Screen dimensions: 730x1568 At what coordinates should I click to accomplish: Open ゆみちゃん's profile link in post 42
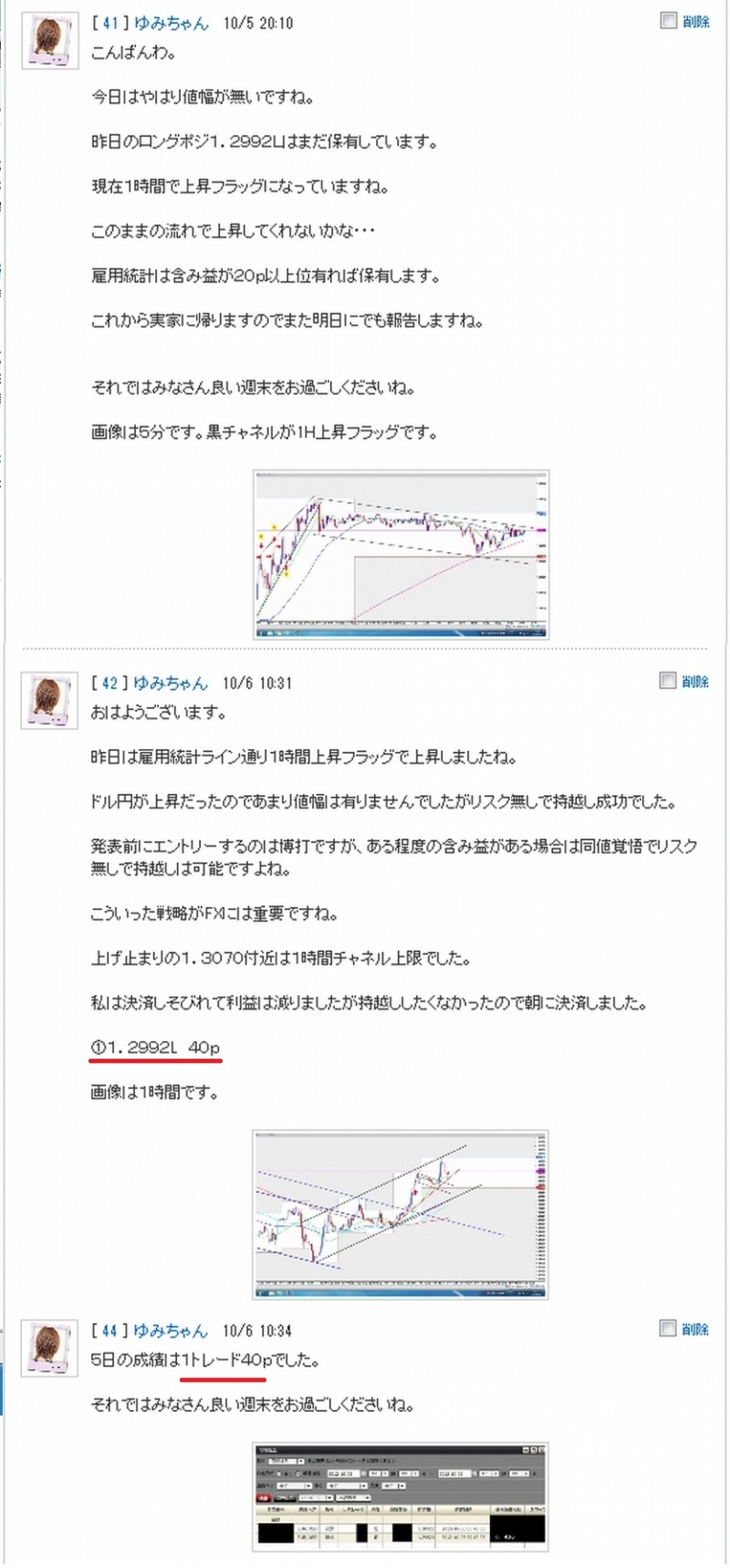[x=171, y=683]
